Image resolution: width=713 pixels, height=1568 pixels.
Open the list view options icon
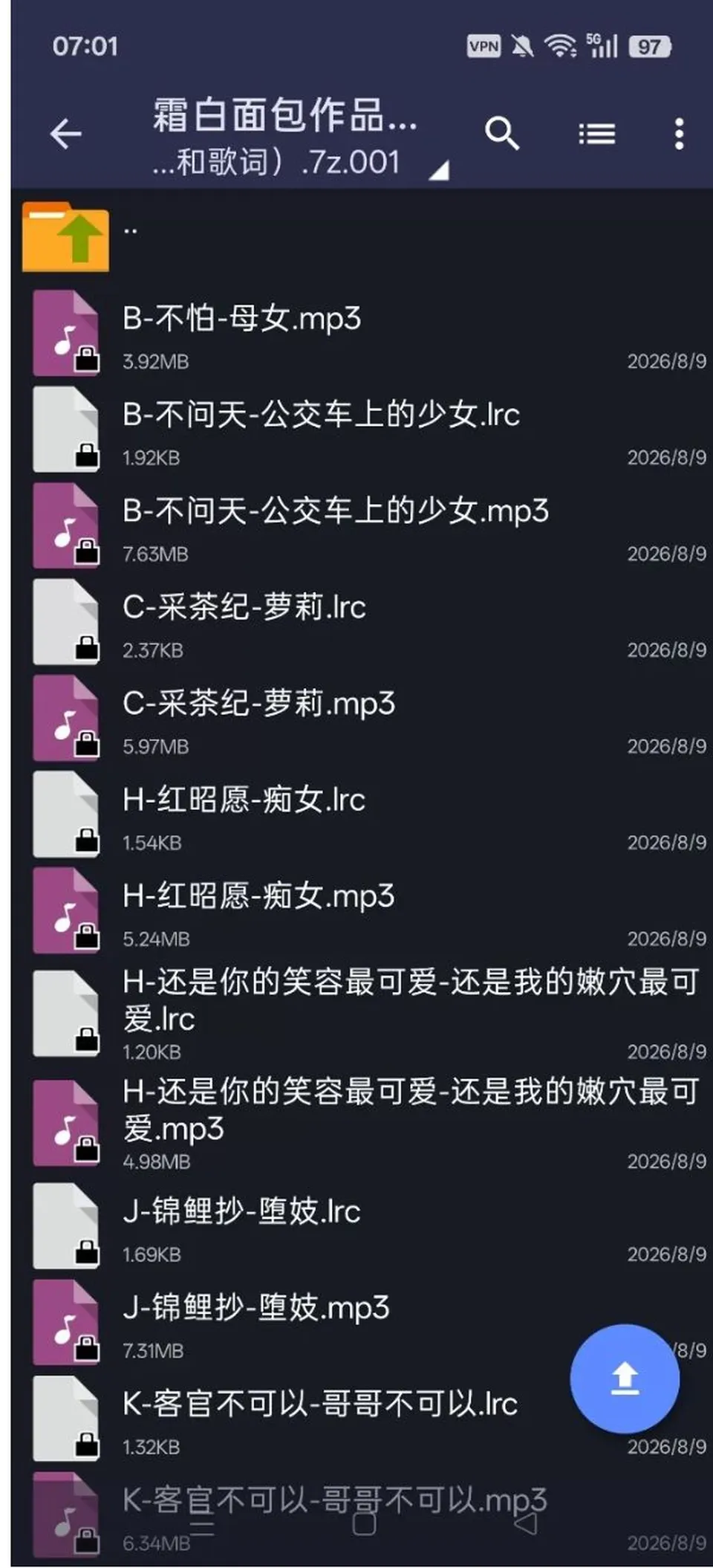pyautogui.click(x=596, y=135)
